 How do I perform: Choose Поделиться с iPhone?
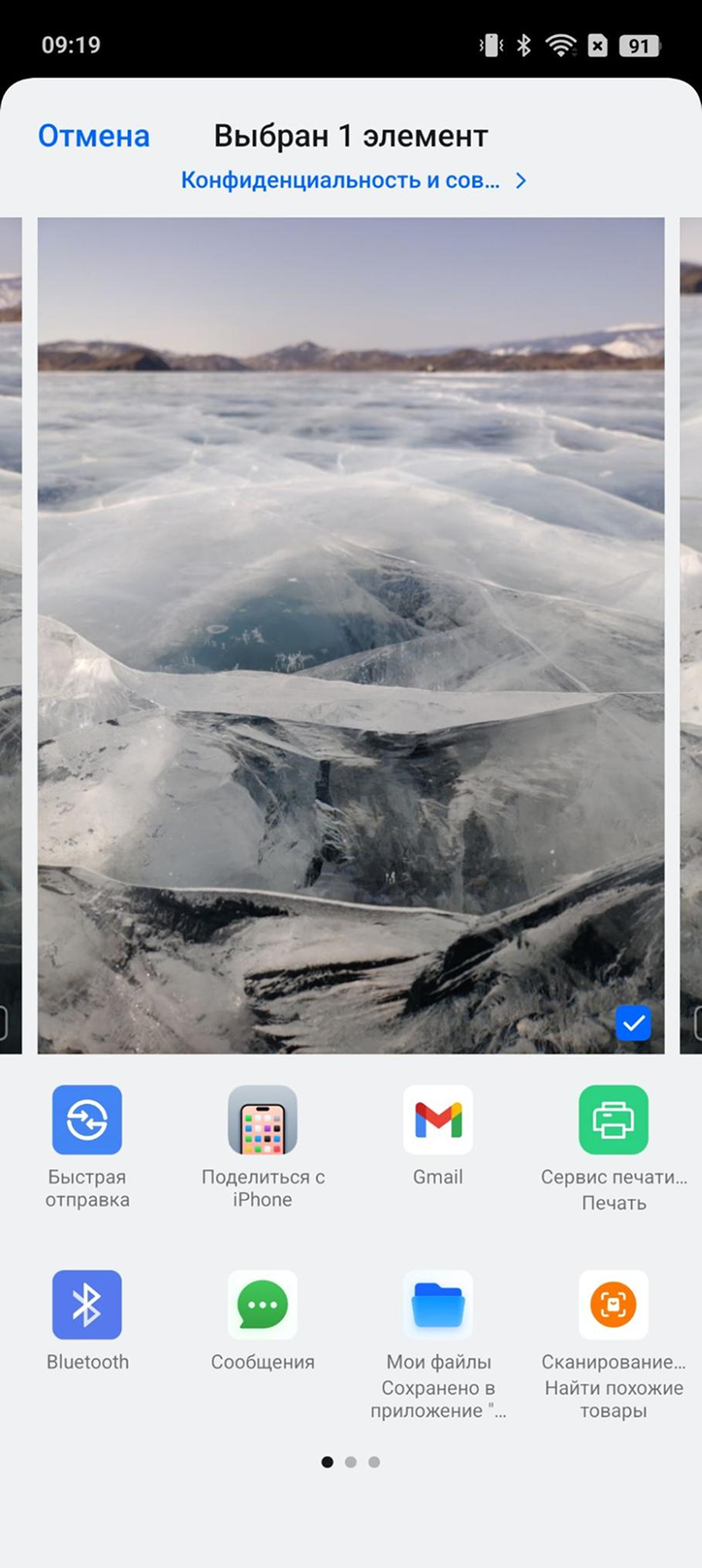click(263, 1120)
